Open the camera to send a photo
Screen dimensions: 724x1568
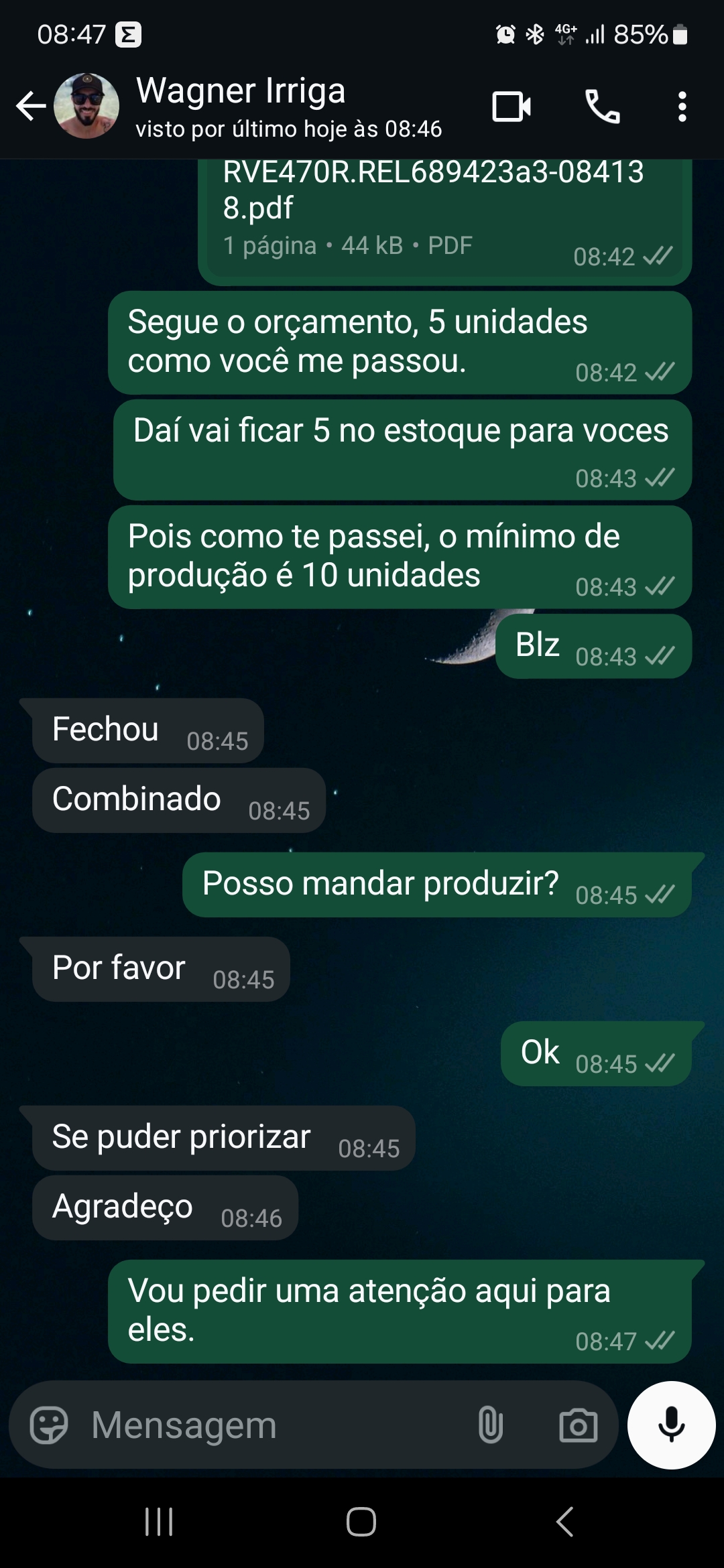tap(578, 1425)
